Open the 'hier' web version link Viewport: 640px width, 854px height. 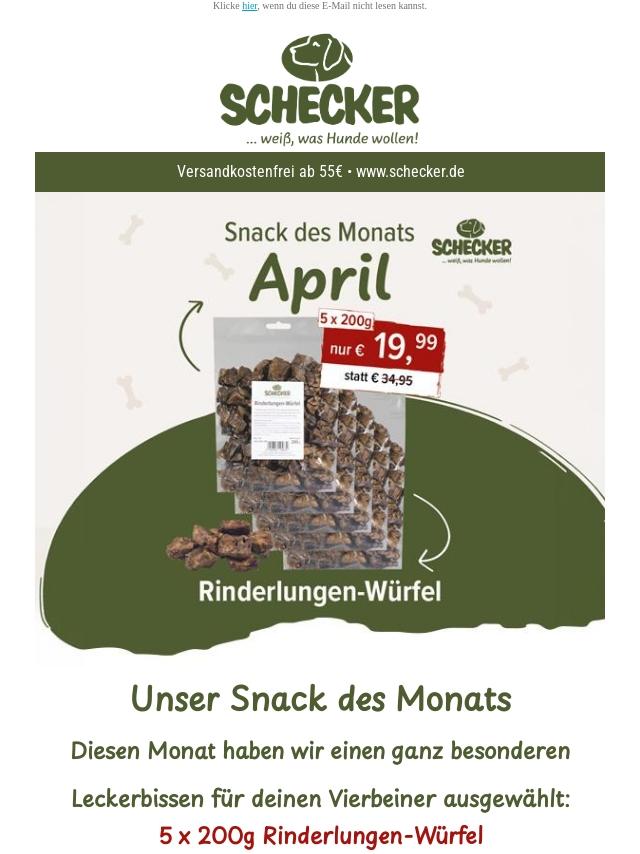pos(249,6)
